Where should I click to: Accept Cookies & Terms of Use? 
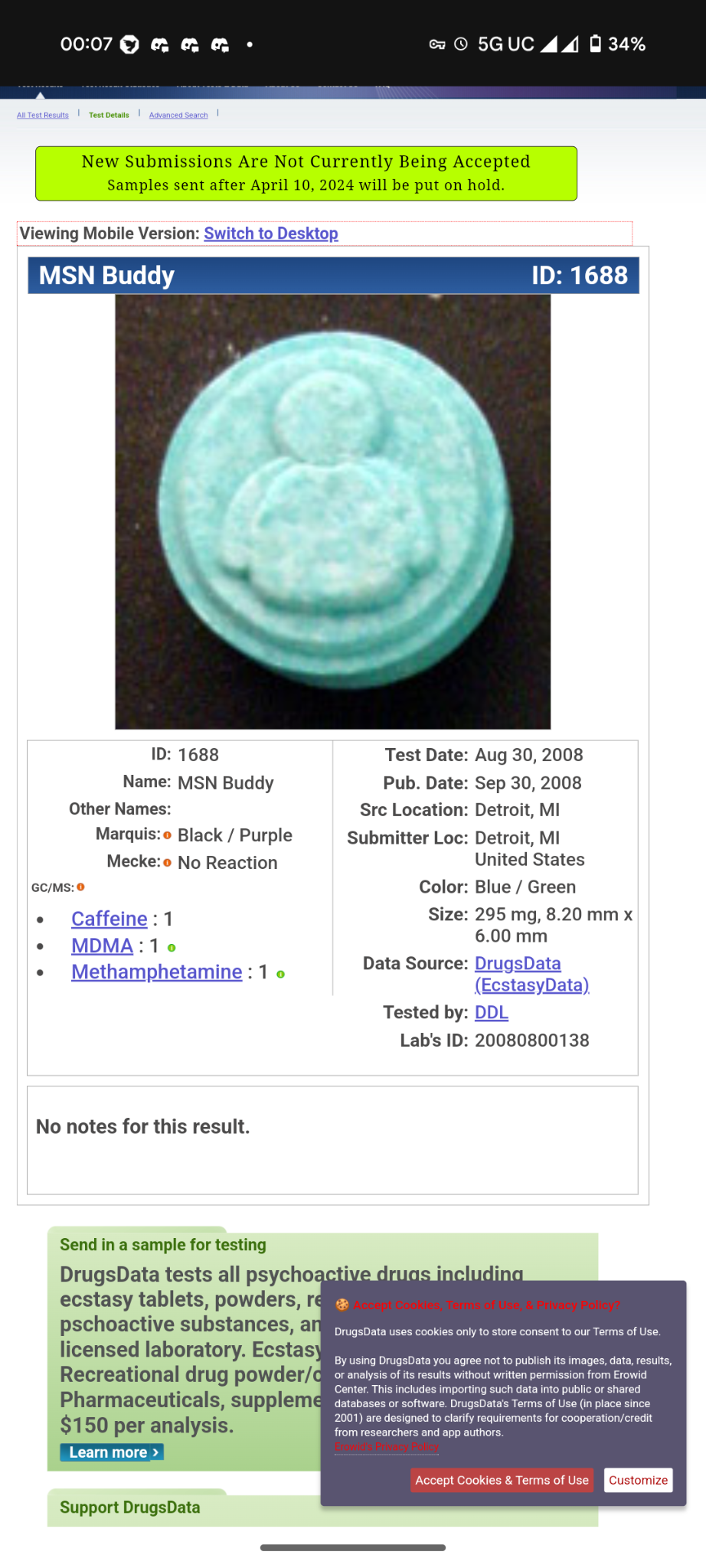click(x=502, y=1480)
